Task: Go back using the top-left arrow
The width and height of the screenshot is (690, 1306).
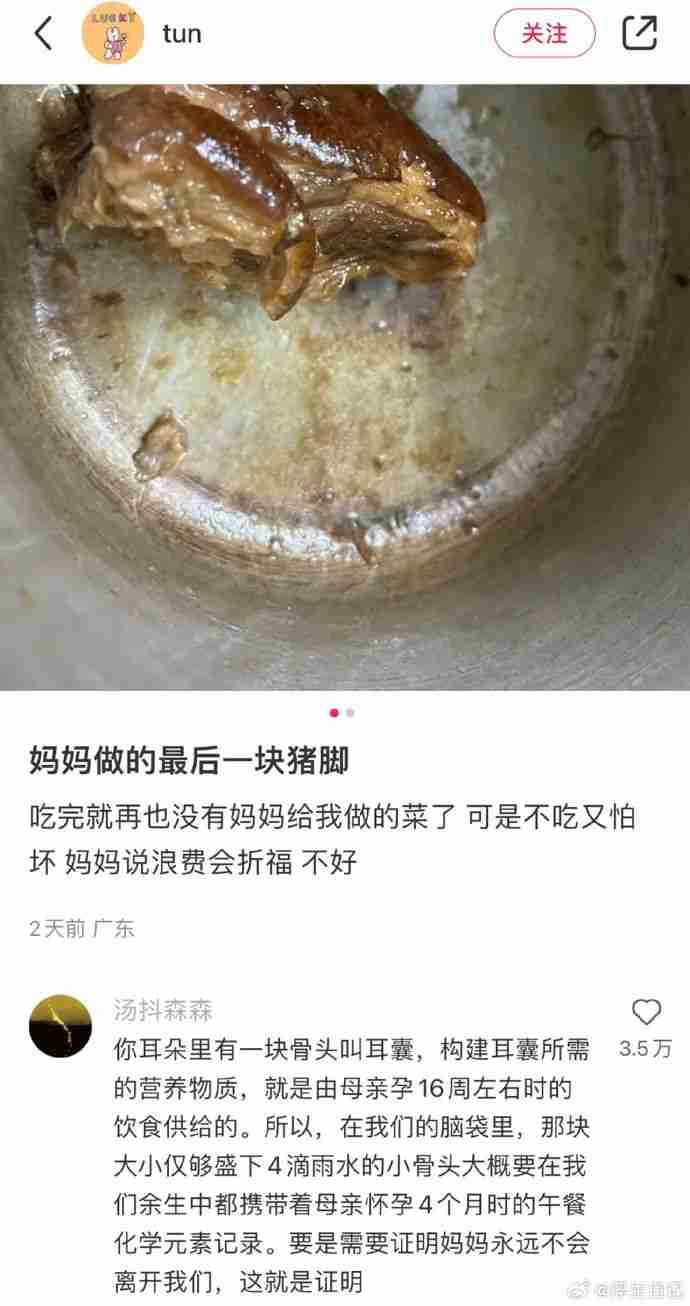Action: click(x=43, y=34)
